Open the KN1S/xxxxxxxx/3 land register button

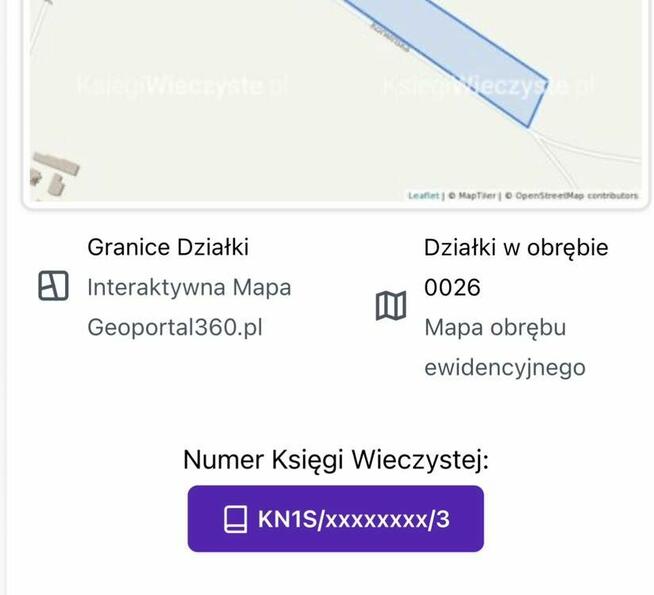point(335,519)
